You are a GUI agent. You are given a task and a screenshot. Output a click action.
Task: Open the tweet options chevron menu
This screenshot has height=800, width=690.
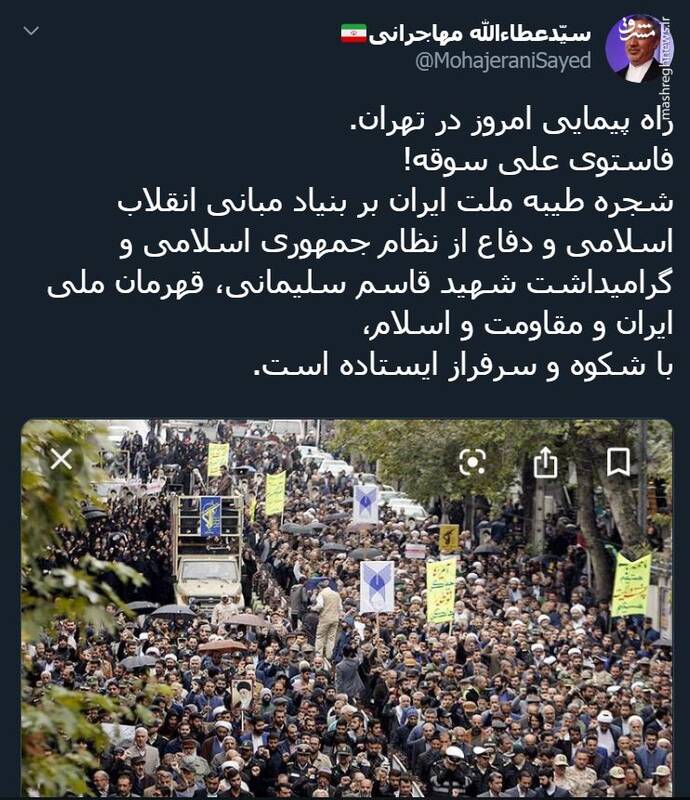[x=31, y=31]
